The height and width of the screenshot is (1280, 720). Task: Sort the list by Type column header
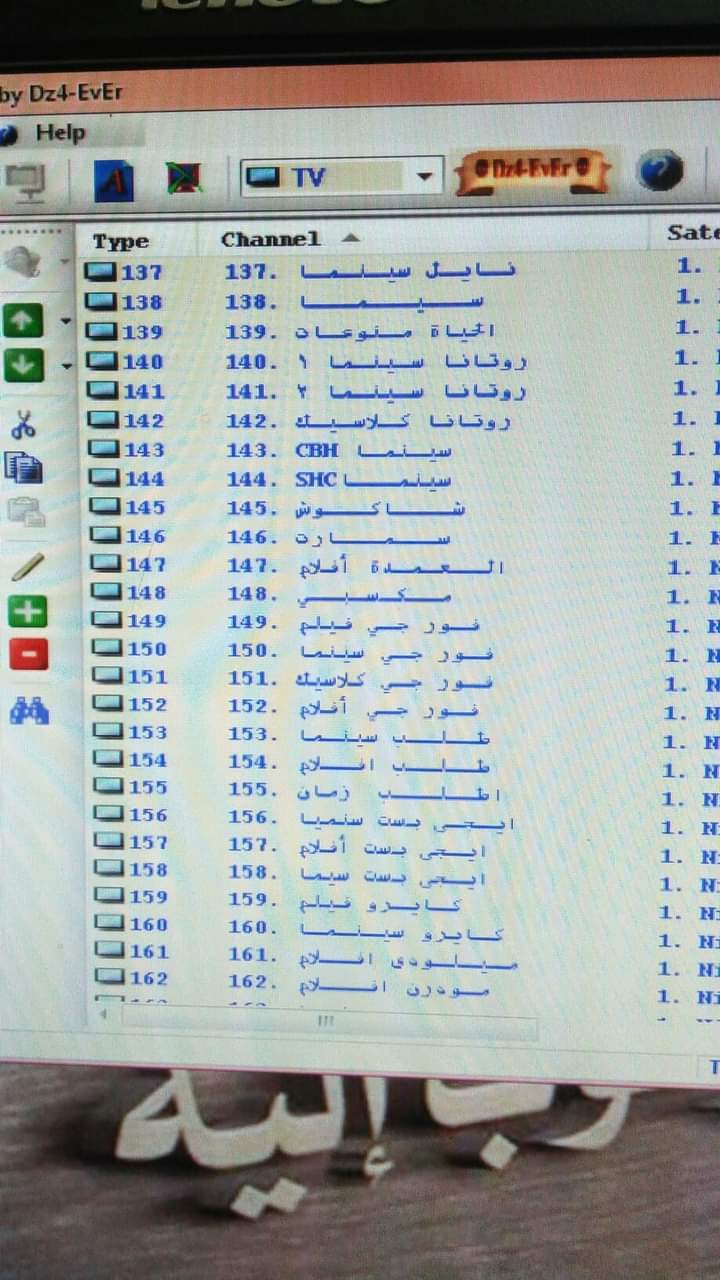[x=121, y=241]
